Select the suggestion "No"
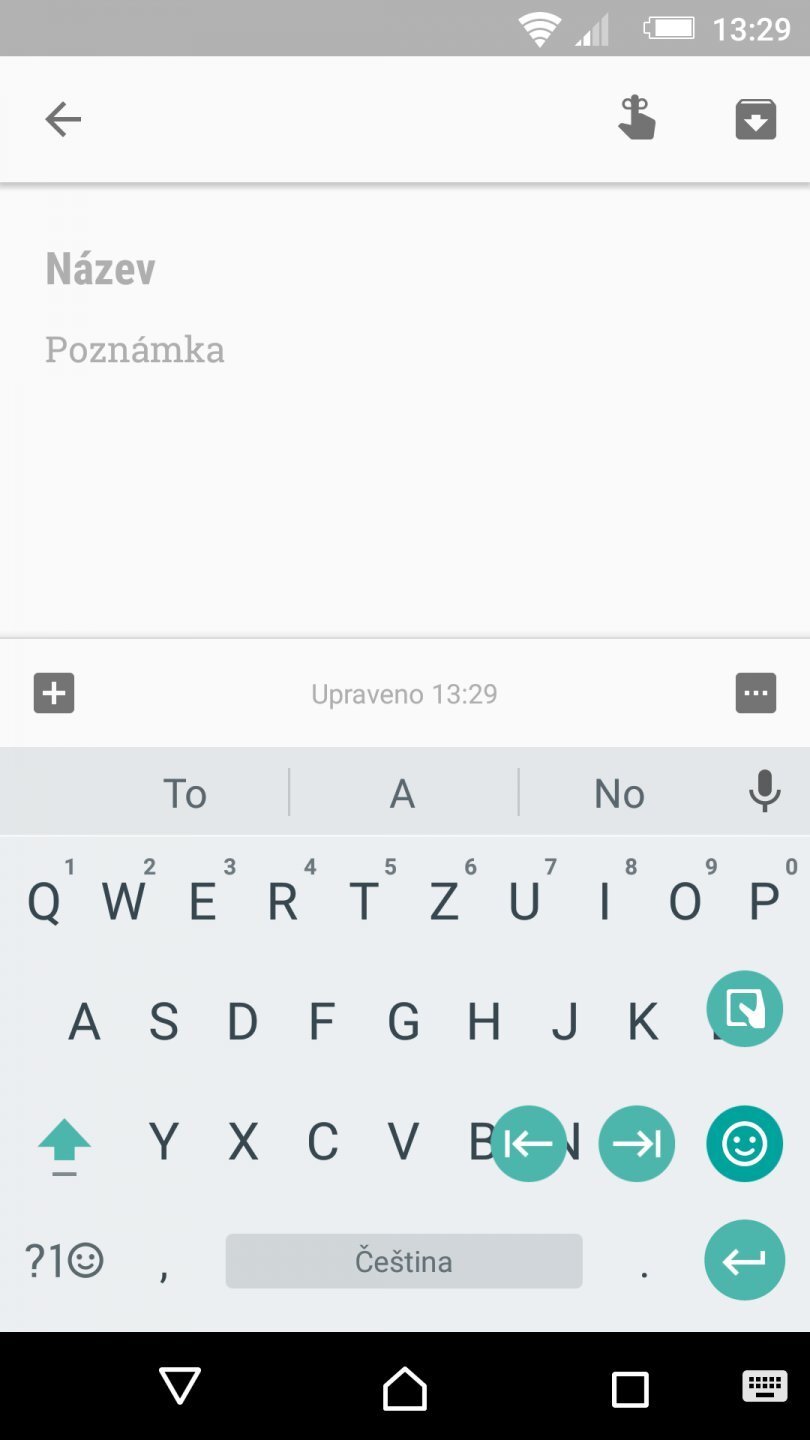Viewport: 810px width, 1440px height. click(620, 791)
